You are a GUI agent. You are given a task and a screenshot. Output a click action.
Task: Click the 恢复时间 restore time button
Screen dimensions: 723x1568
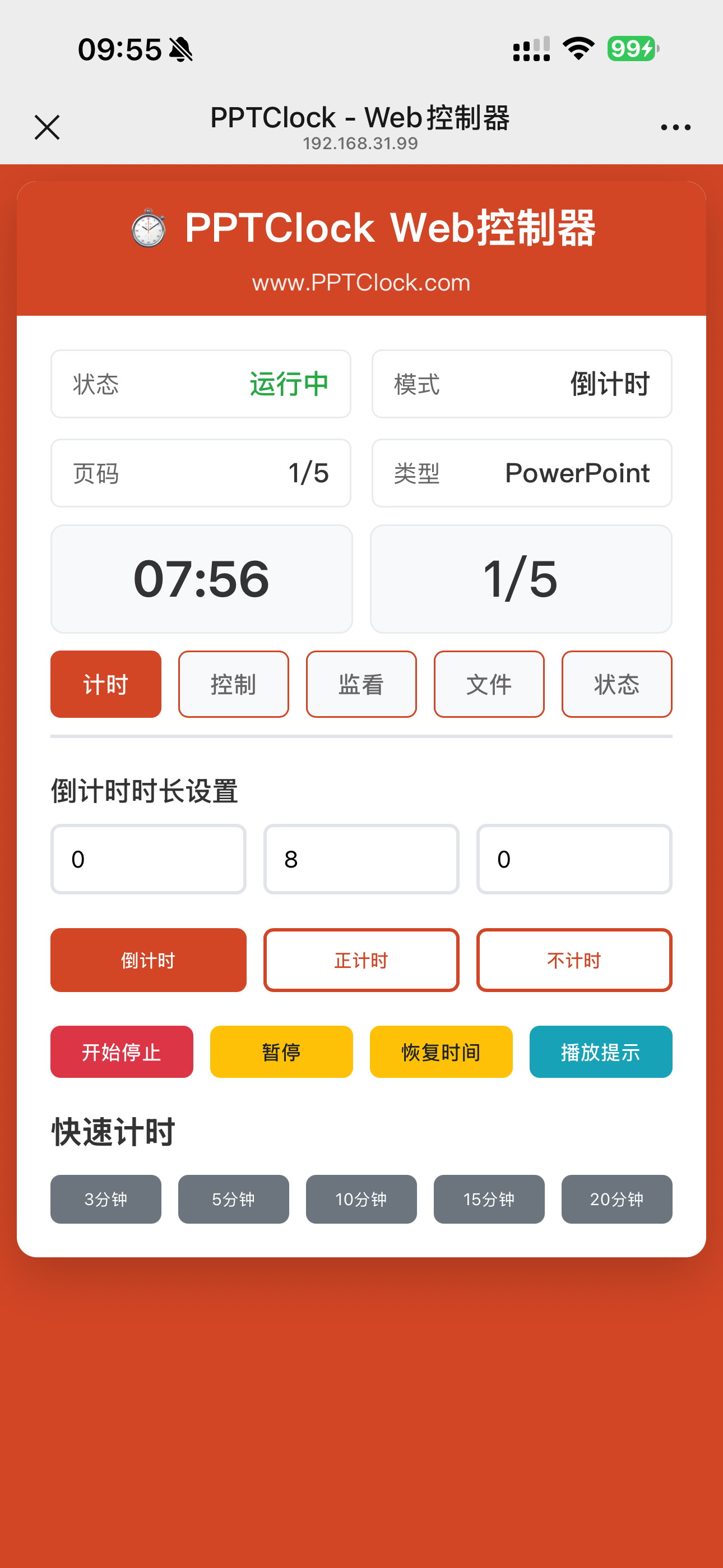(441, 1051)
